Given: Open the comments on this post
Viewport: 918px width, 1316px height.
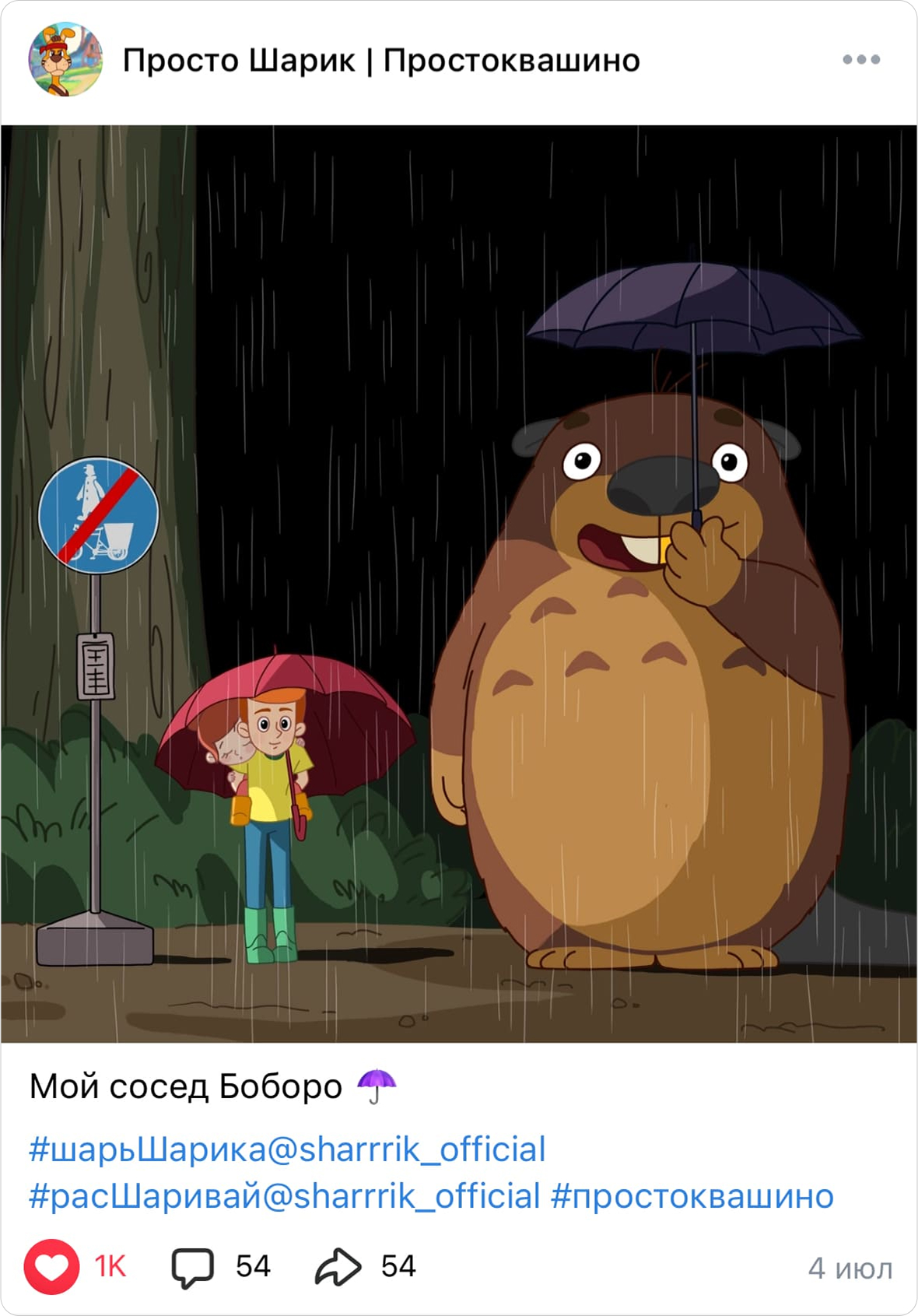Looking at the screenshot, I should [x=192, y=1266].
